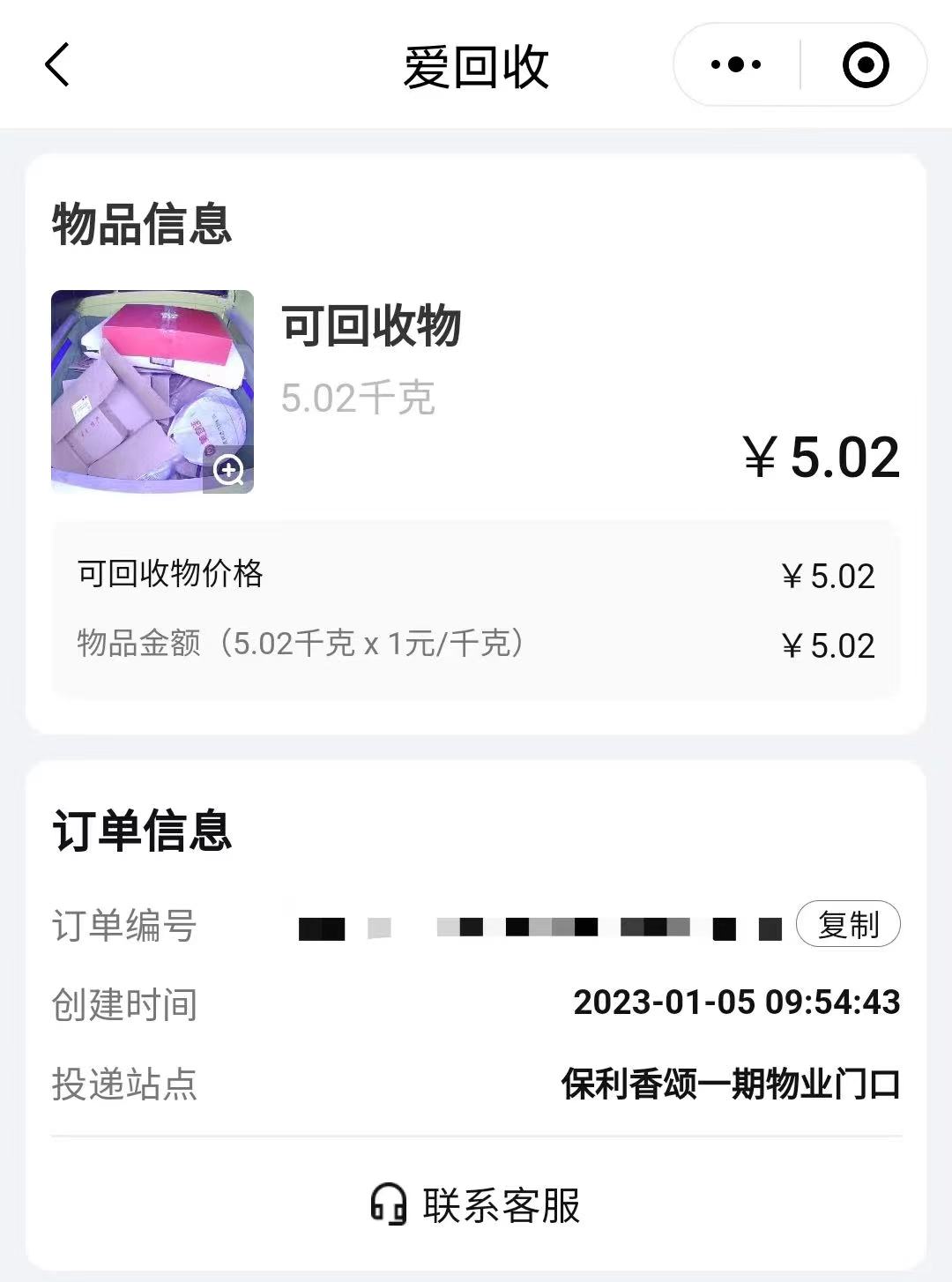Tap the 订单信息 section header
Viewport: 952px width, 1282px height.
(143, 829)
